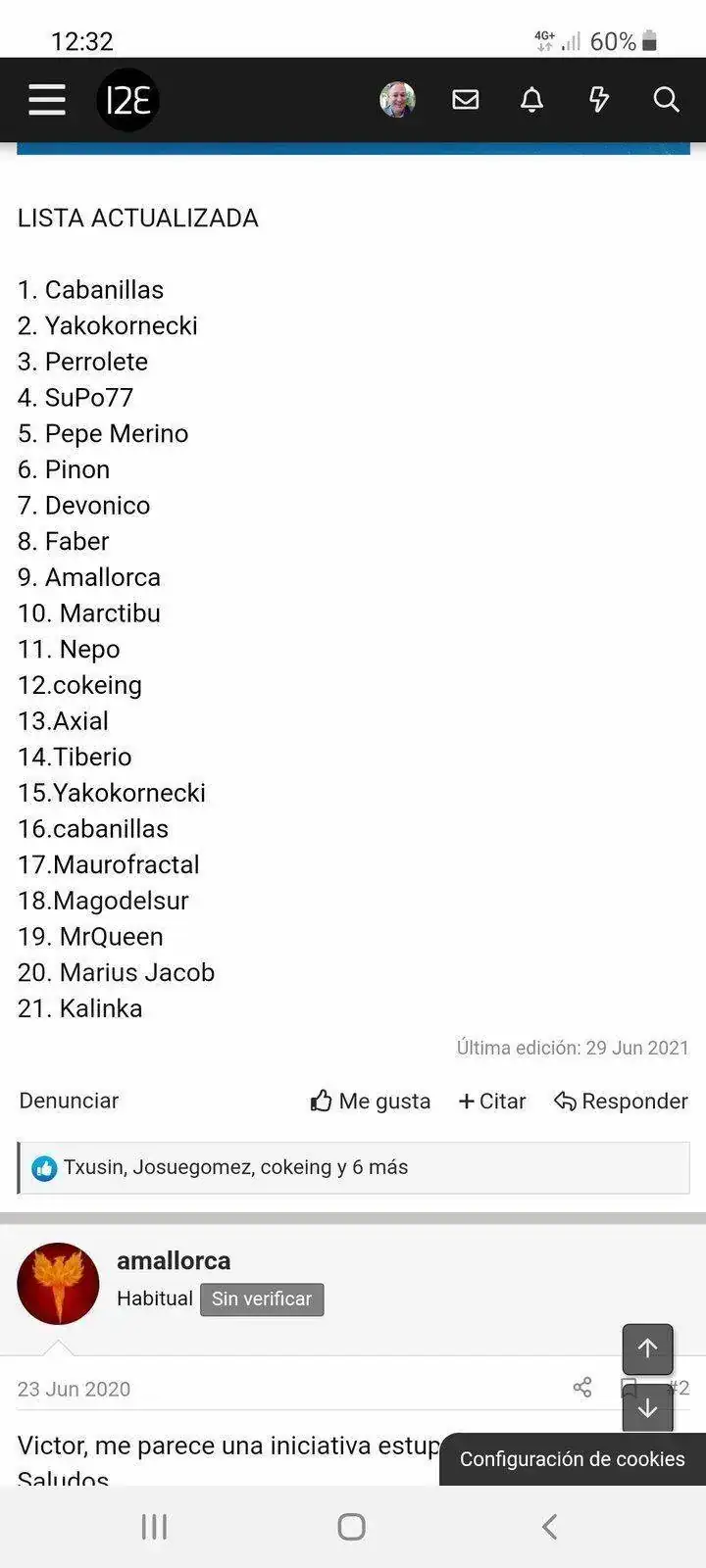Open the What's New lightning icon

click(x=598, y=99)
